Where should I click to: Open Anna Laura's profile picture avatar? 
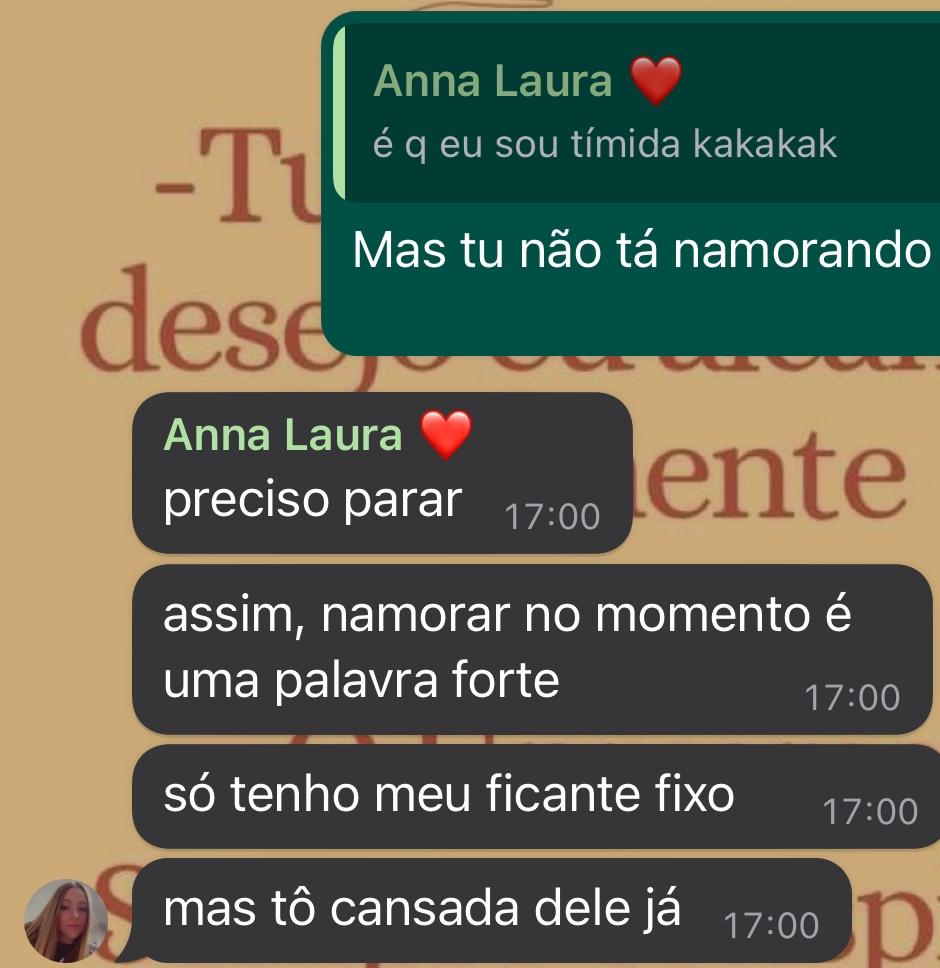(x=66, y=920)
